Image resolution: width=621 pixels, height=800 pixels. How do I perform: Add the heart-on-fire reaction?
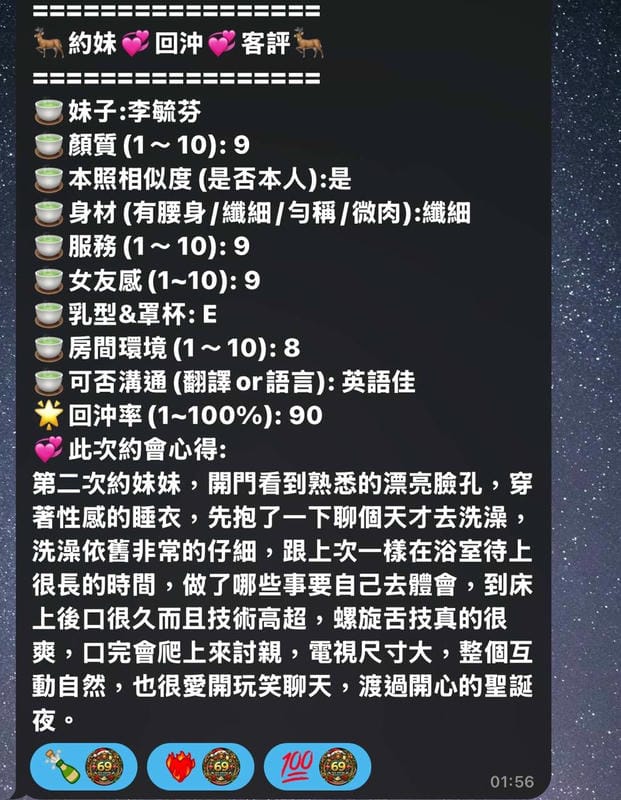(x=200, y=767)
